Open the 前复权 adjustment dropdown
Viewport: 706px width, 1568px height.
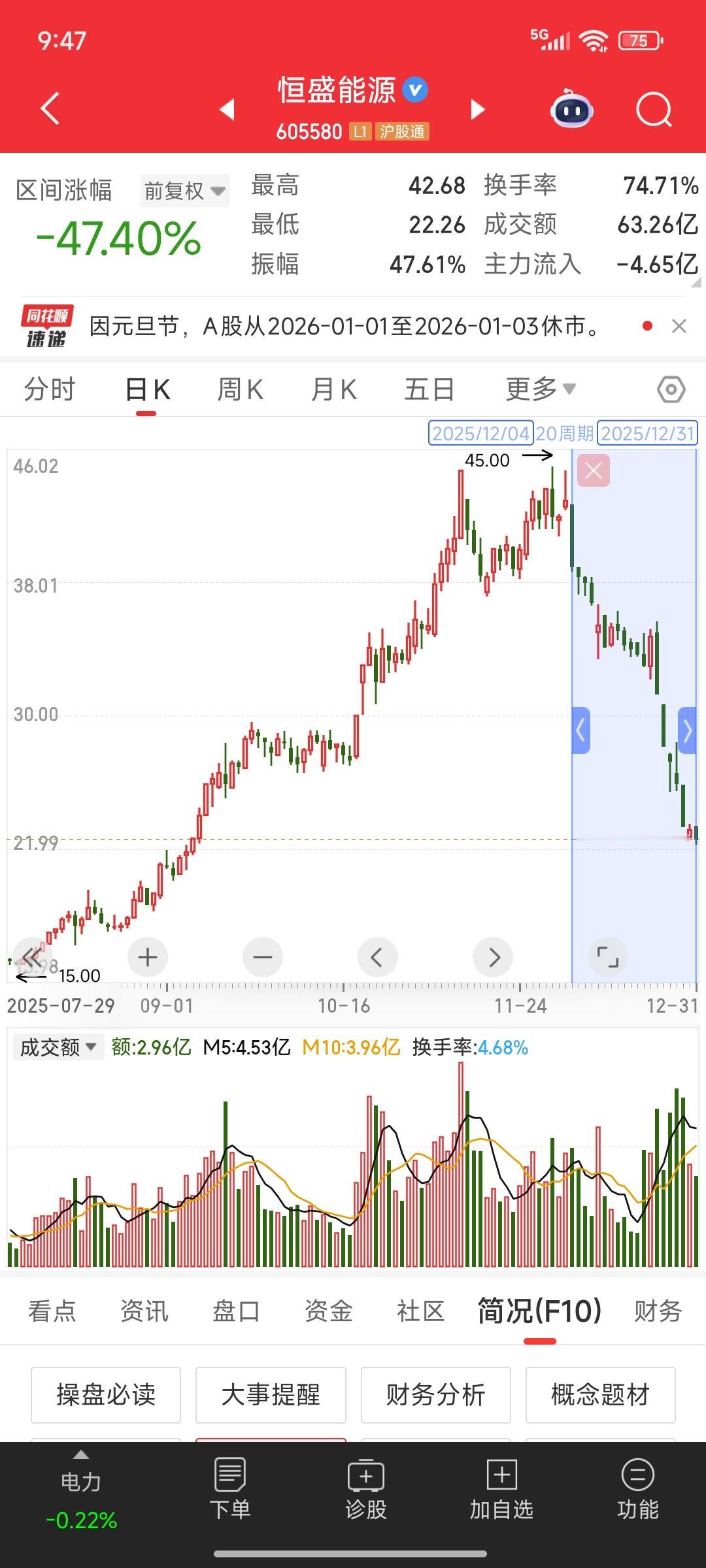click(x=184, y=189)
